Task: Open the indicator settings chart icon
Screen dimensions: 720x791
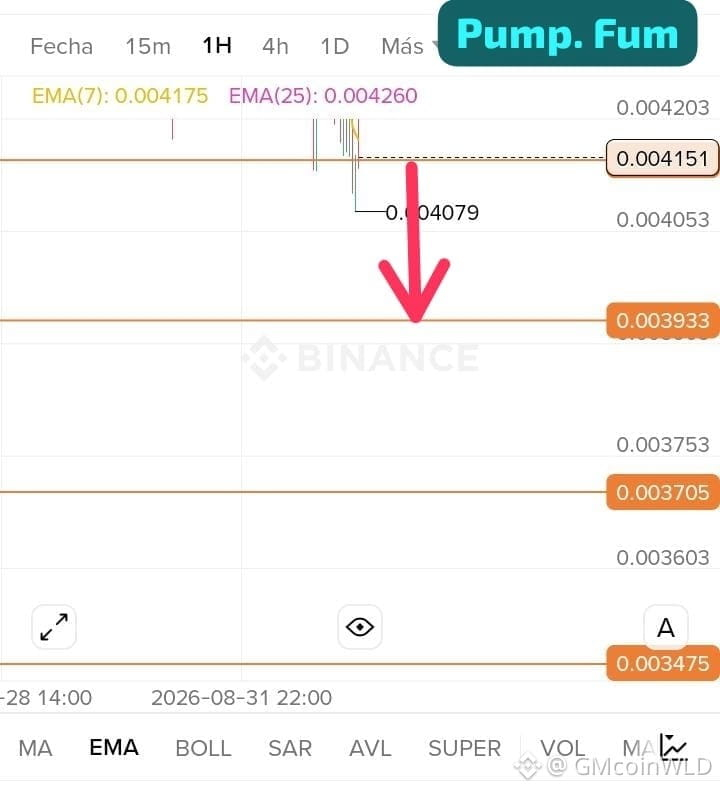Action: tap(674, 748)
